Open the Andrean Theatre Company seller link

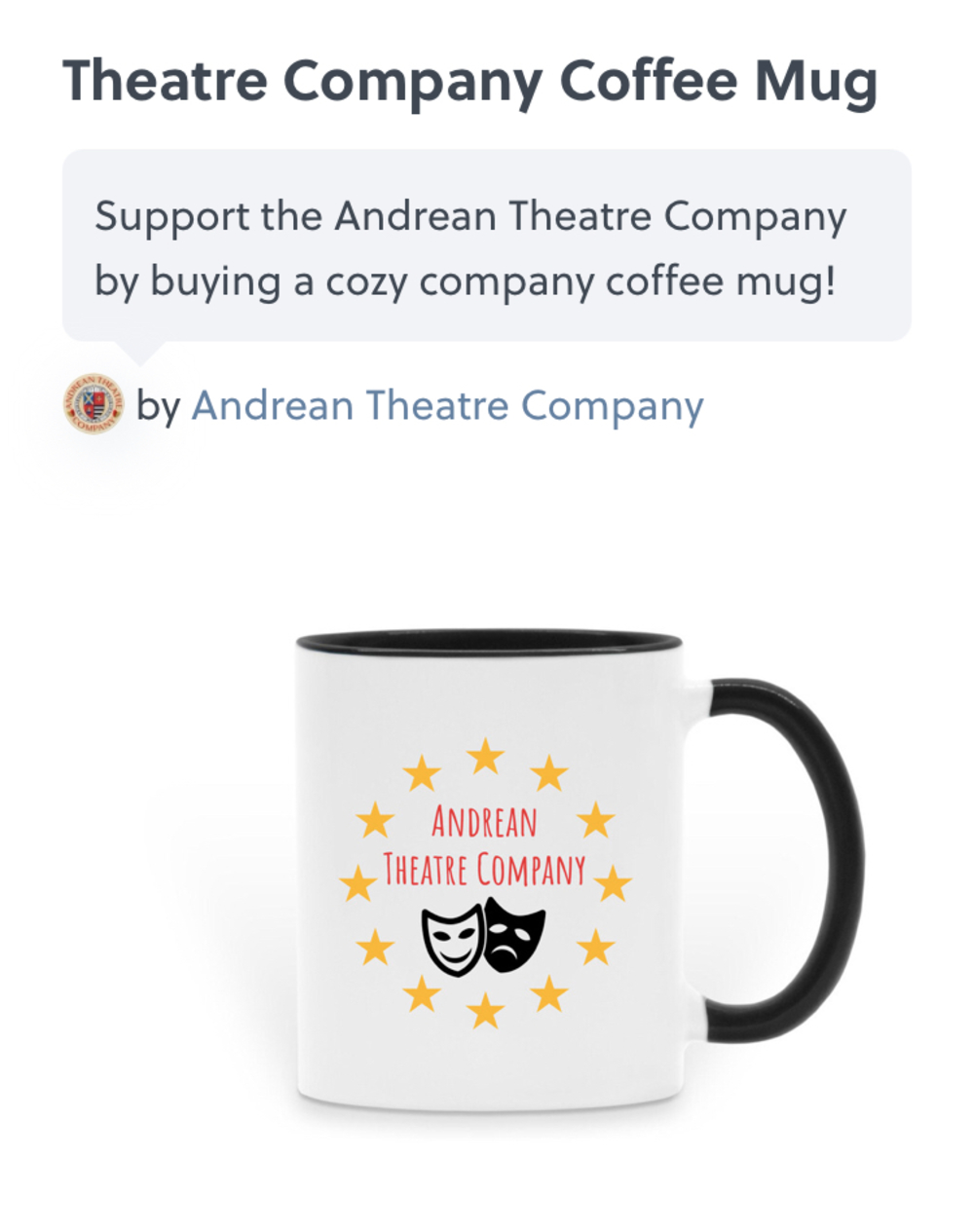[x=447, y=406]
